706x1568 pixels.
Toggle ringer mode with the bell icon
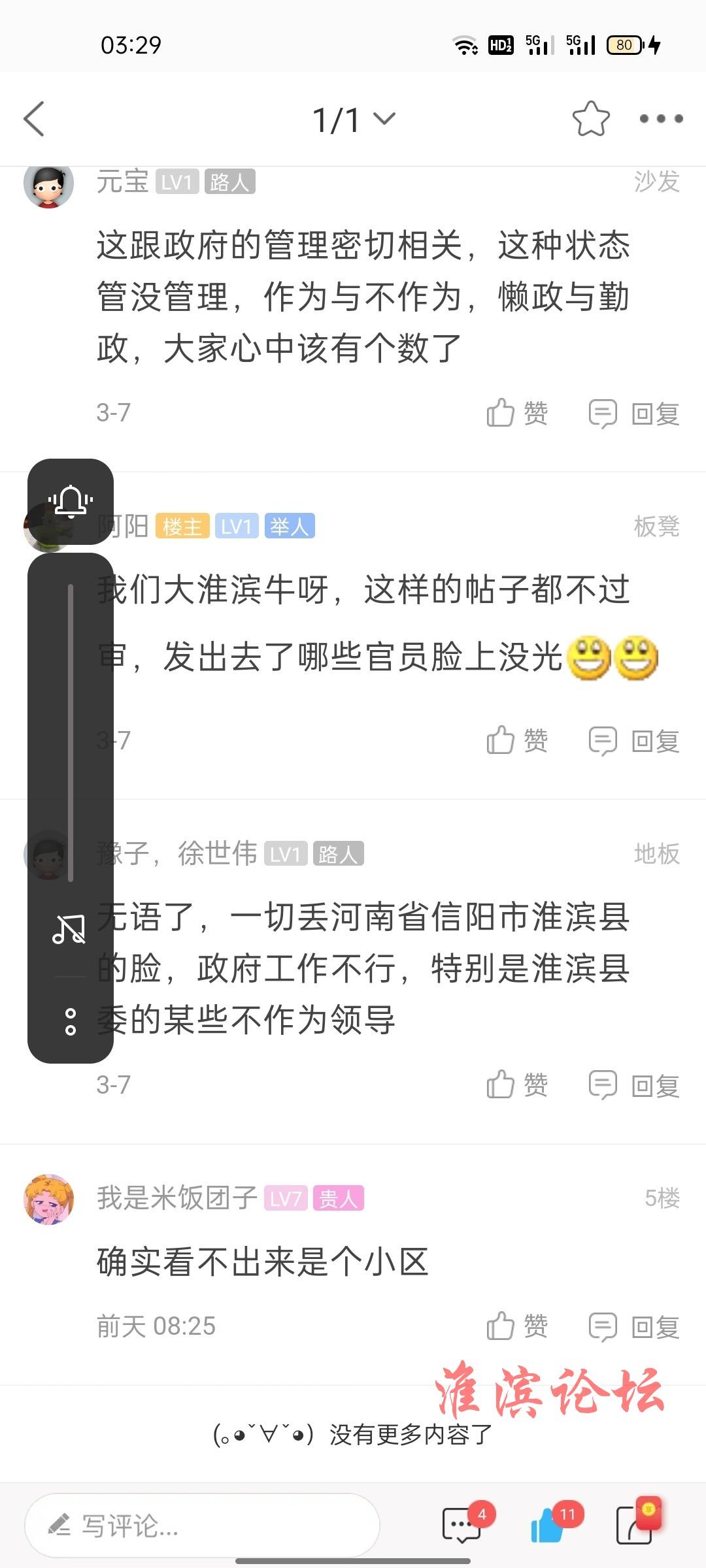point(71,501)
